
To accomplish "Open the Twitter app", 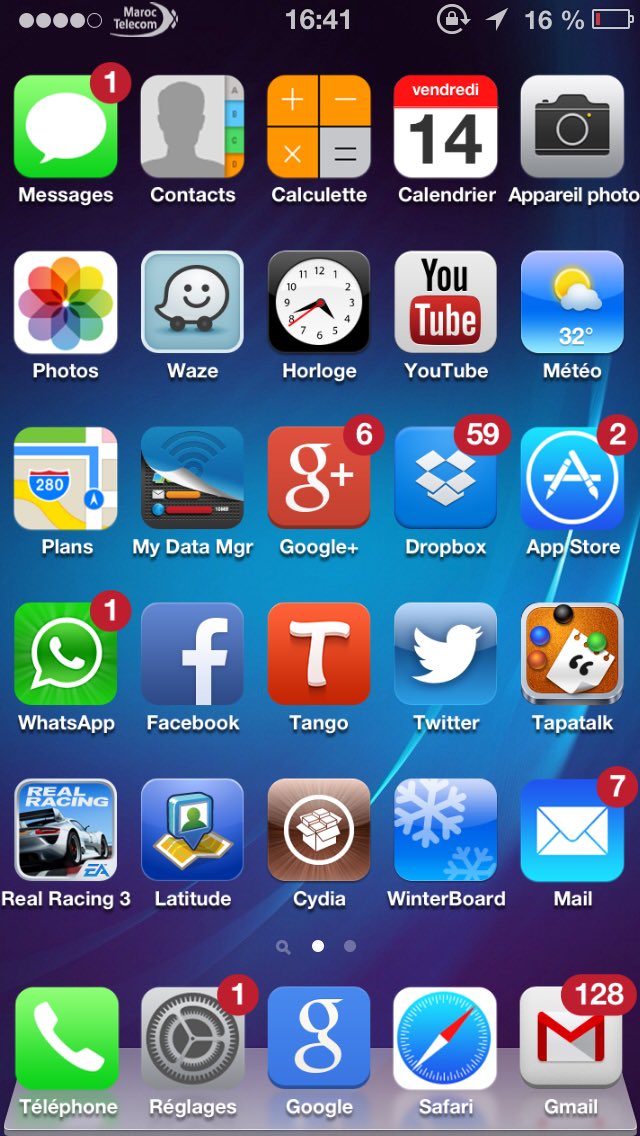I will coord(446,655).
